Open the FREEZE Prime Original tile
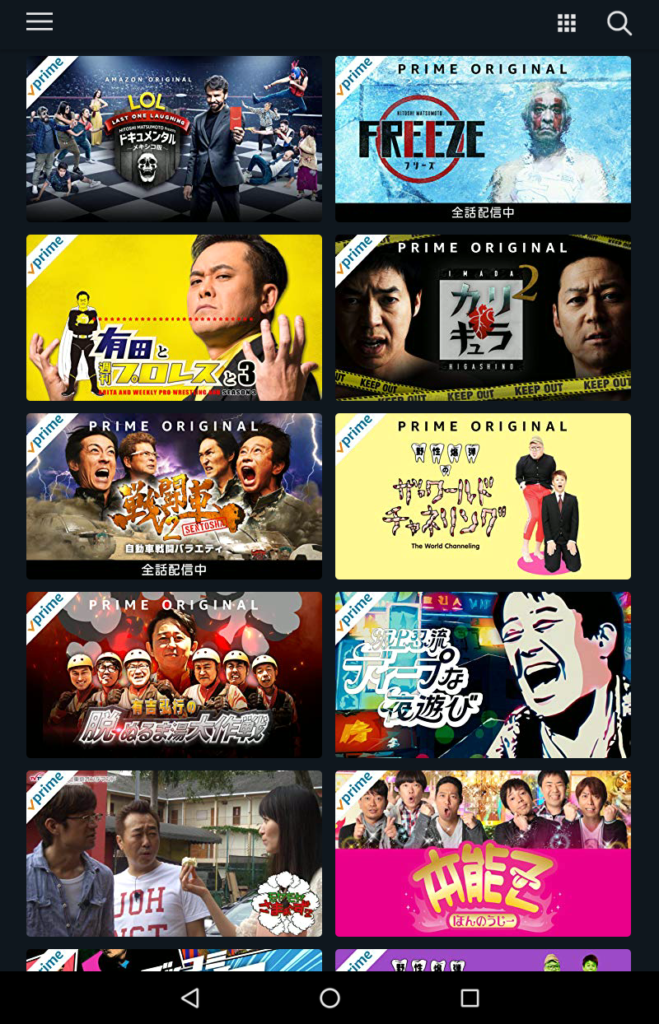 tap(483, 138)
